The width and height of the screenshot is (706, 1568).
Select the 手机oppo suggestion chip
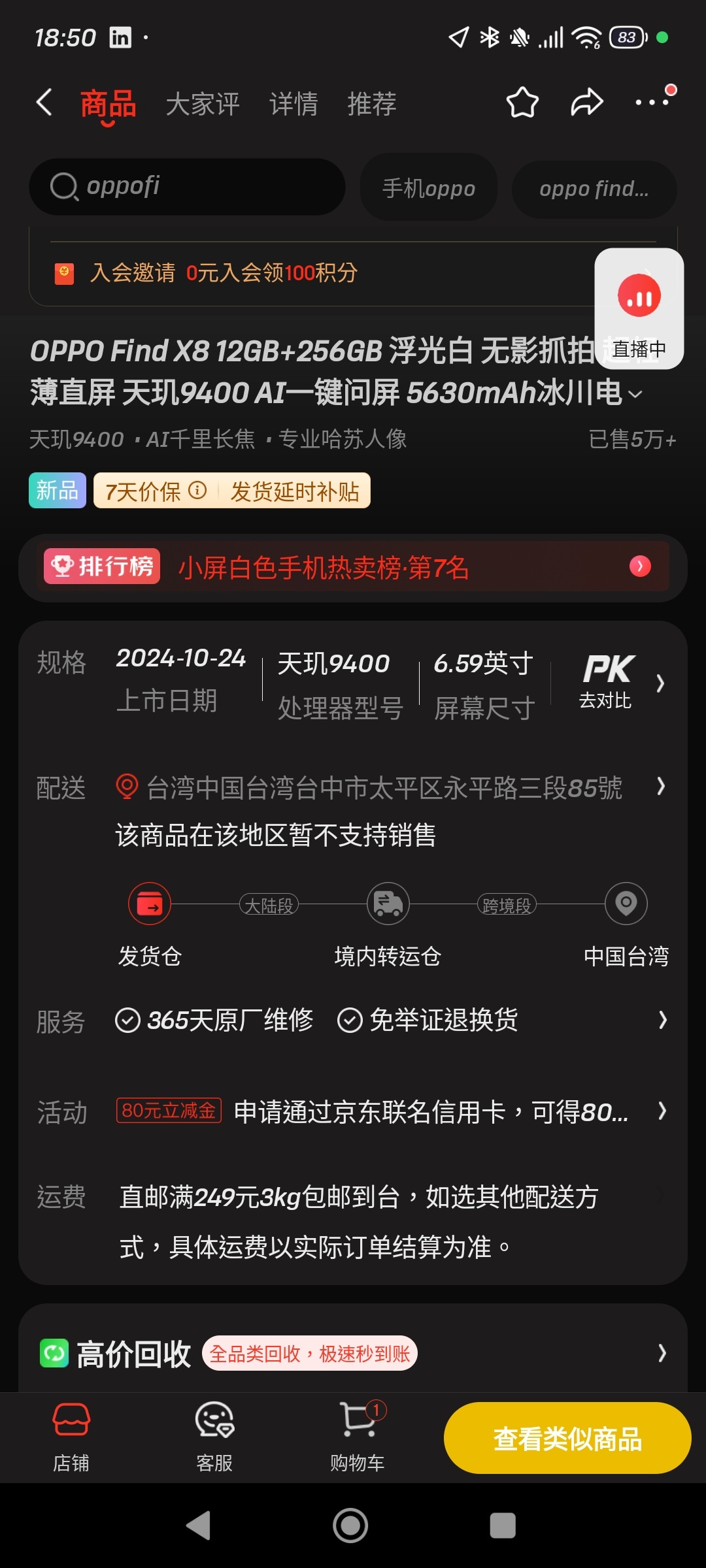(429, 189)
